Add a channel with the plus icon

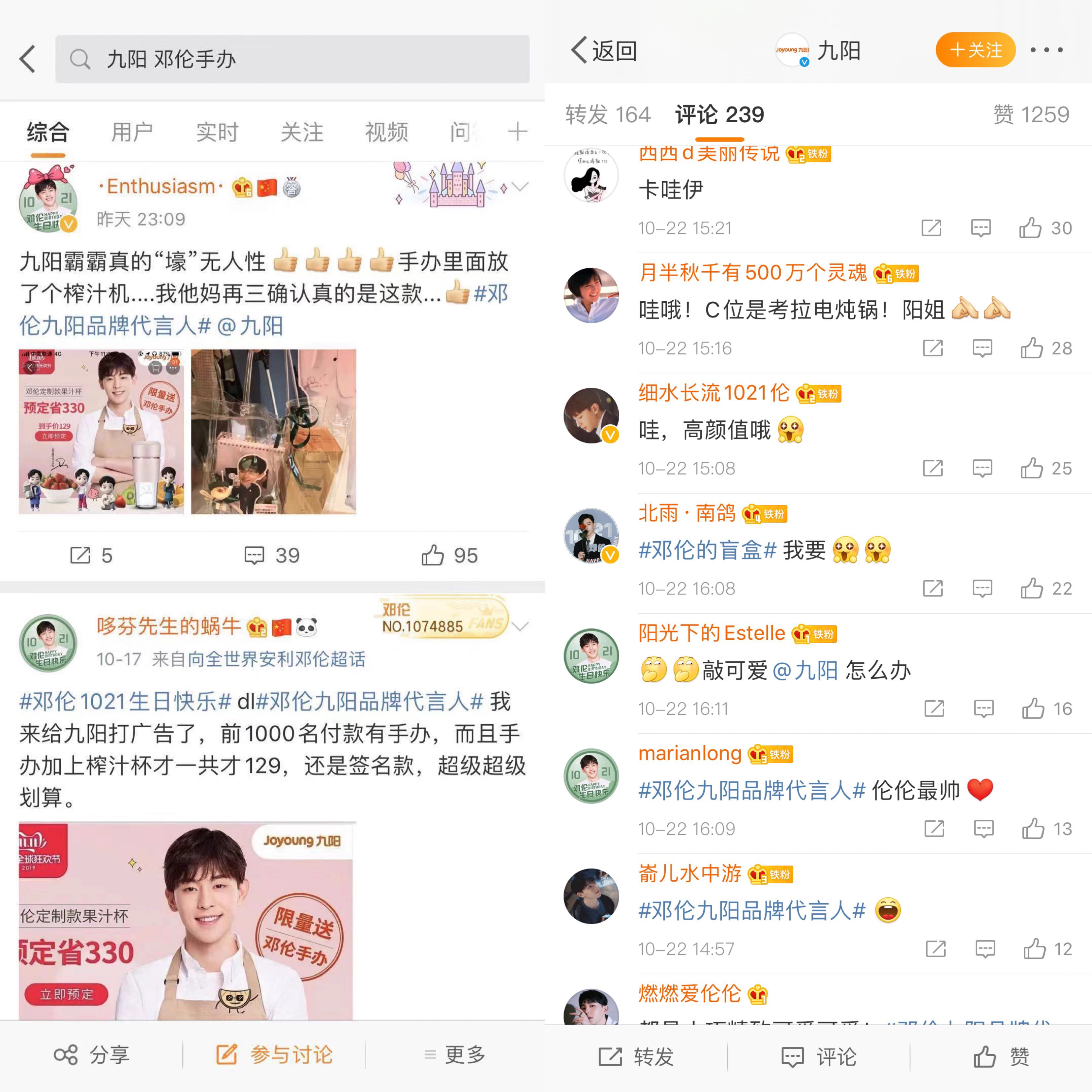point(517,132)
